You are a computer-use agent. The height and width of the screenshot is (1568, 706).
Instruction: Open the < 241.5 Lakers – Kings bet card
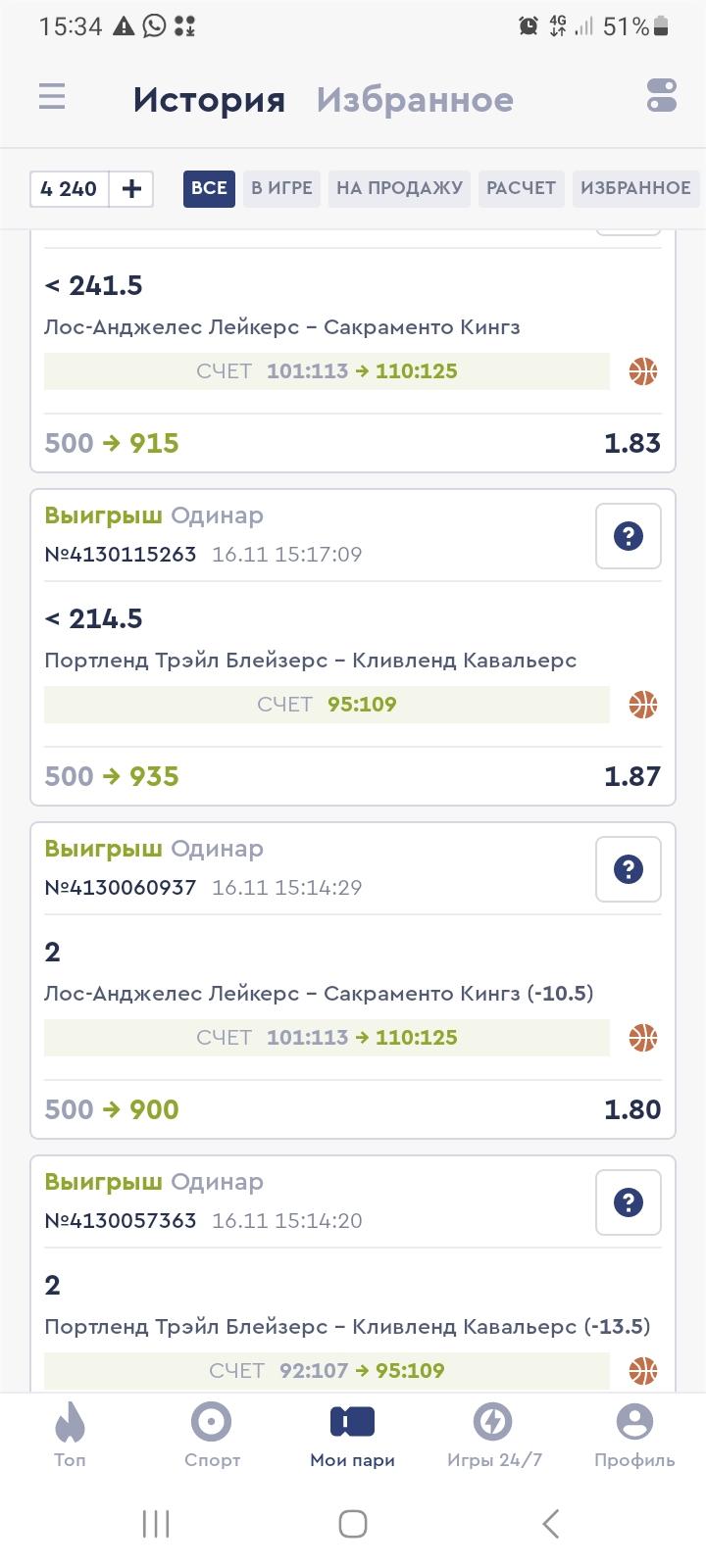353,353
